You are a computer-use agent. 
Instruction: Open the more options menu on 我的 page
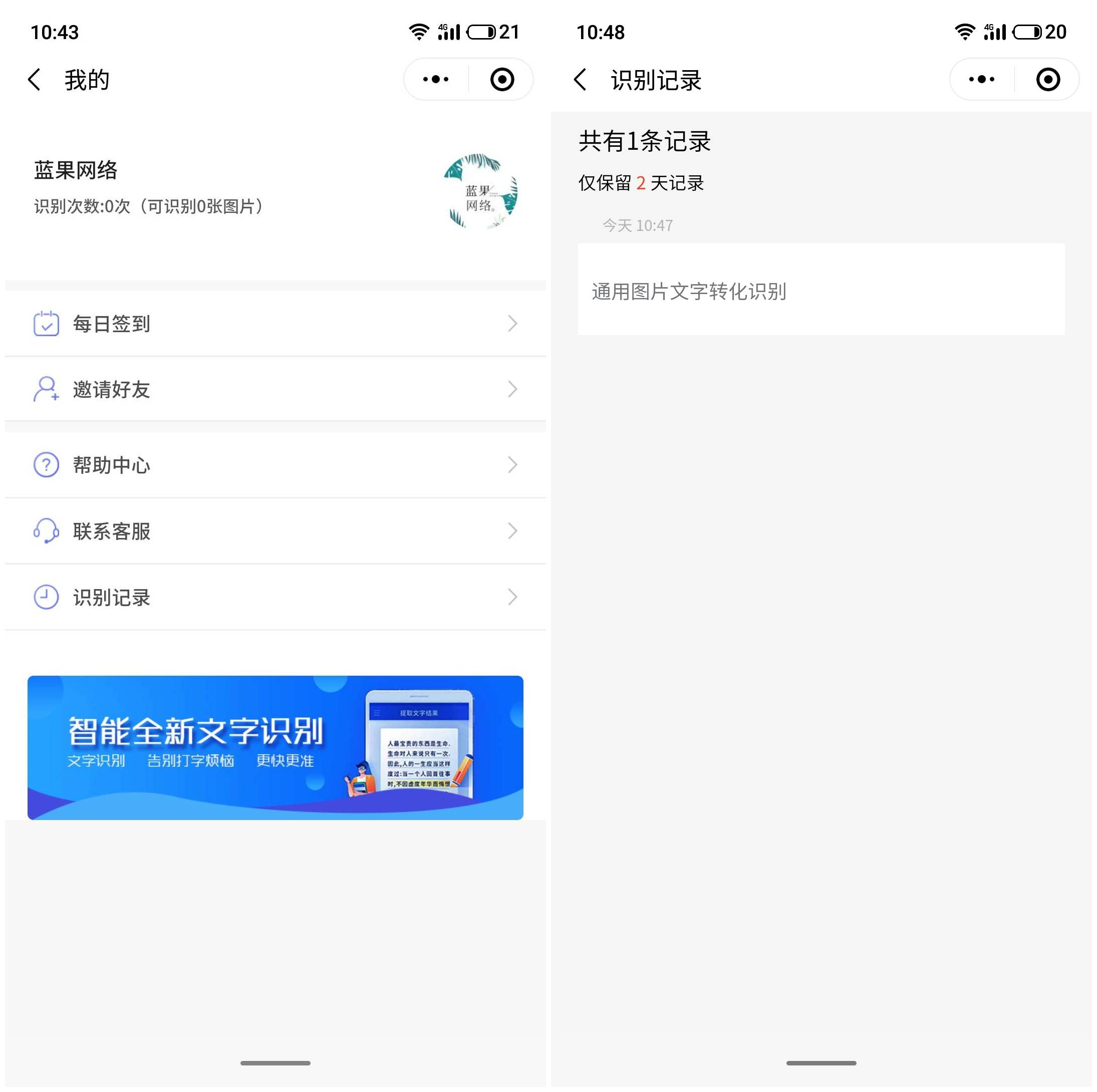point(435,80)
